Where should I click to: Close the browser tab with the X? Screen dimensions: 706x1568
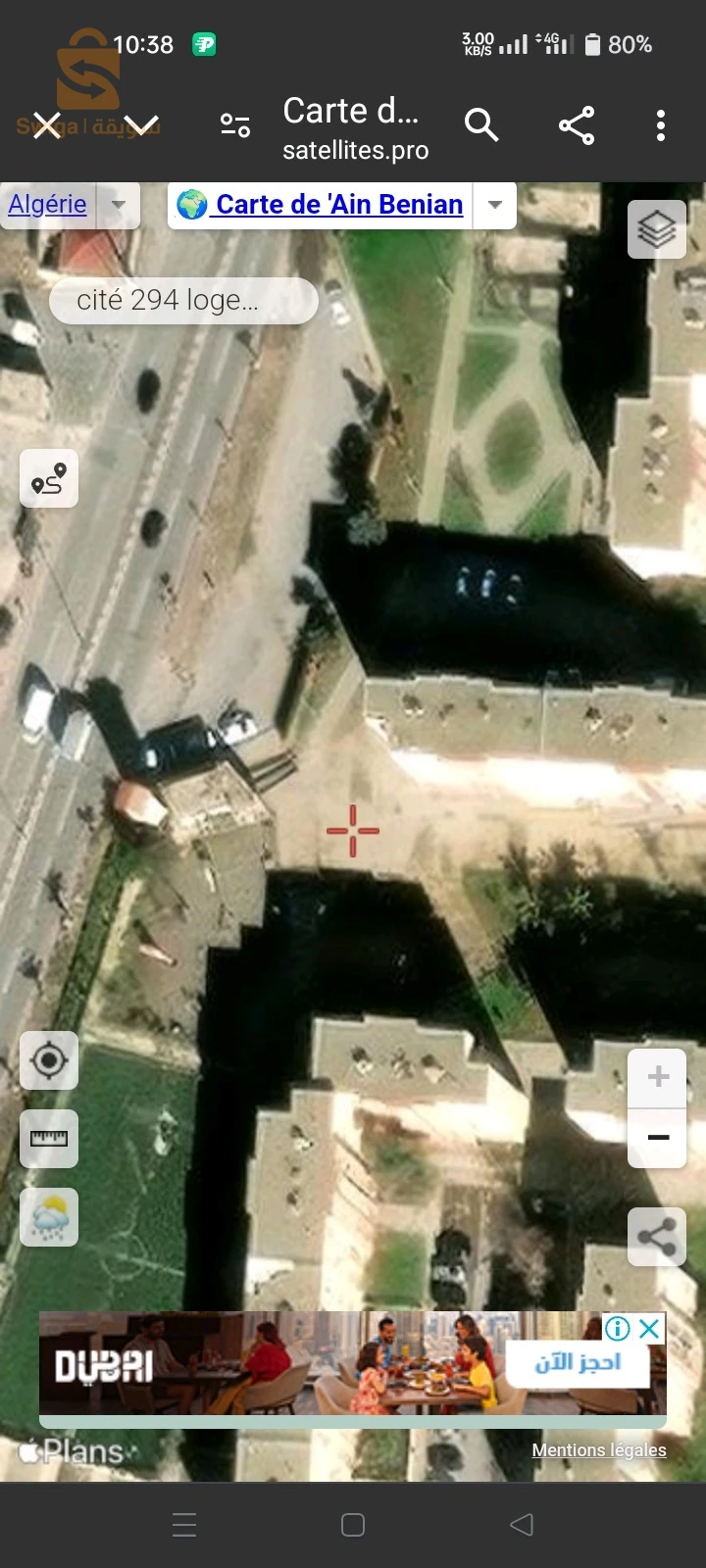[47, 125]
